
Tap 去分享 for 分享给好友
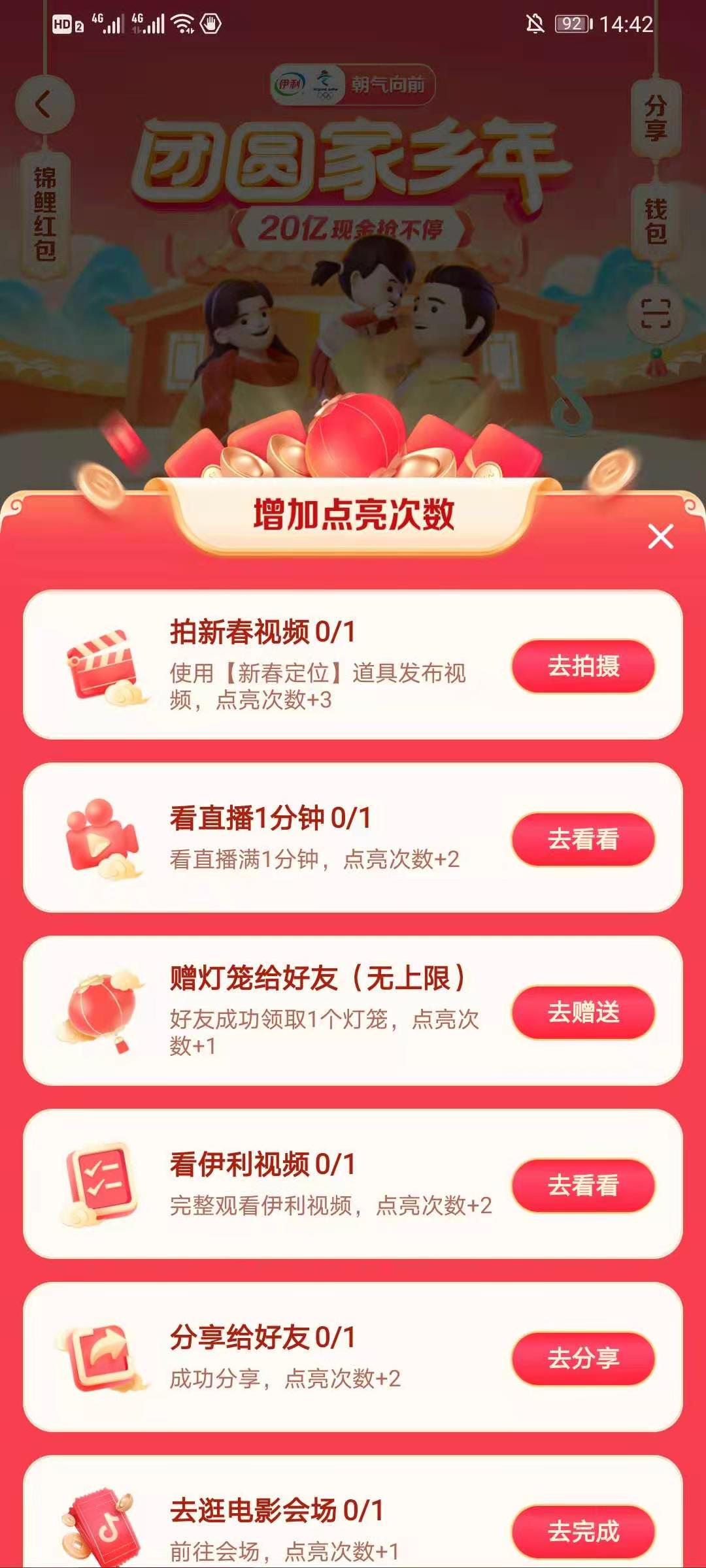point(583,1359)
